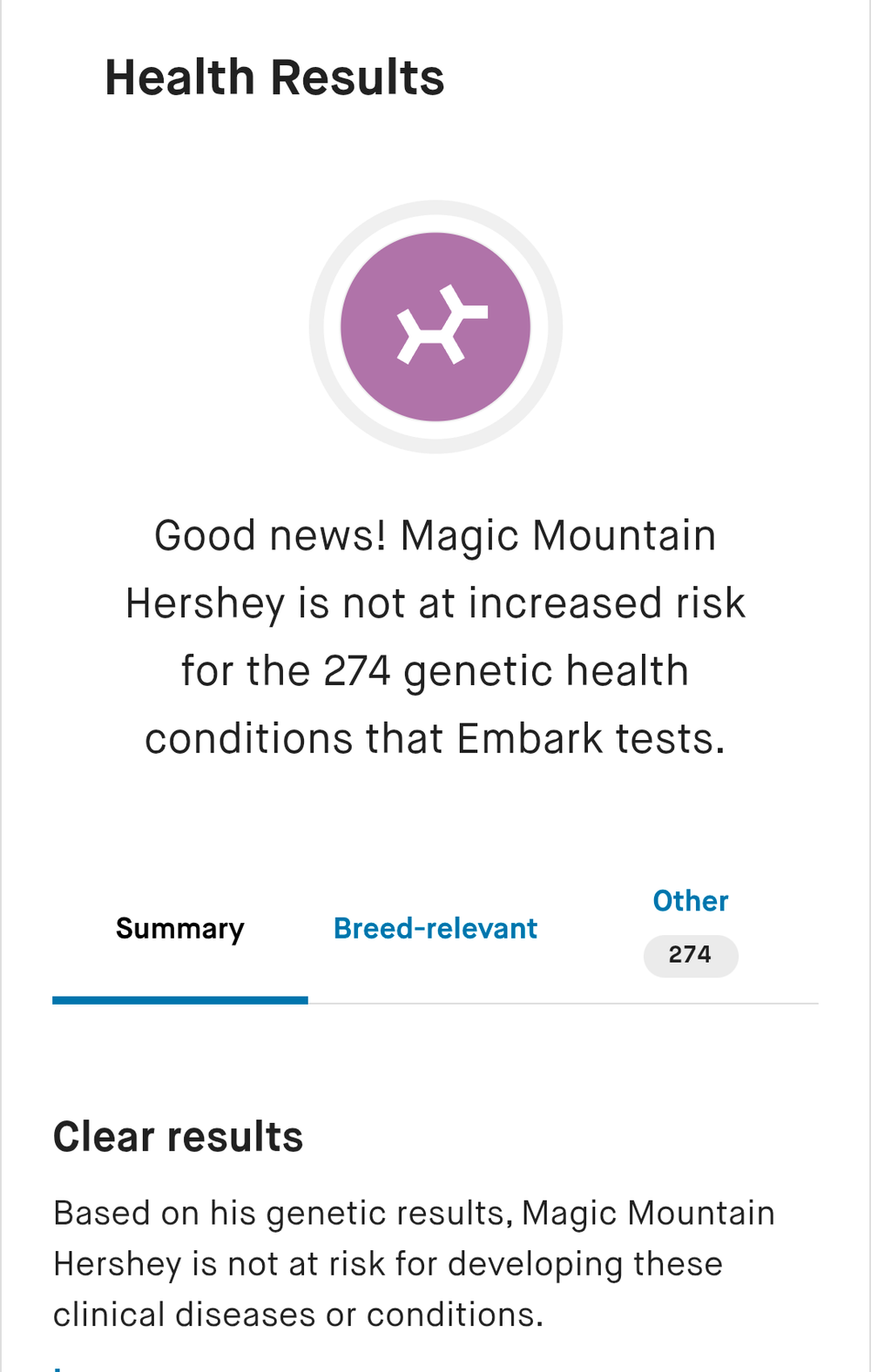
Task: Open the Other tab with 274 results
Action: pyautogui.click(x=690, y=928)
